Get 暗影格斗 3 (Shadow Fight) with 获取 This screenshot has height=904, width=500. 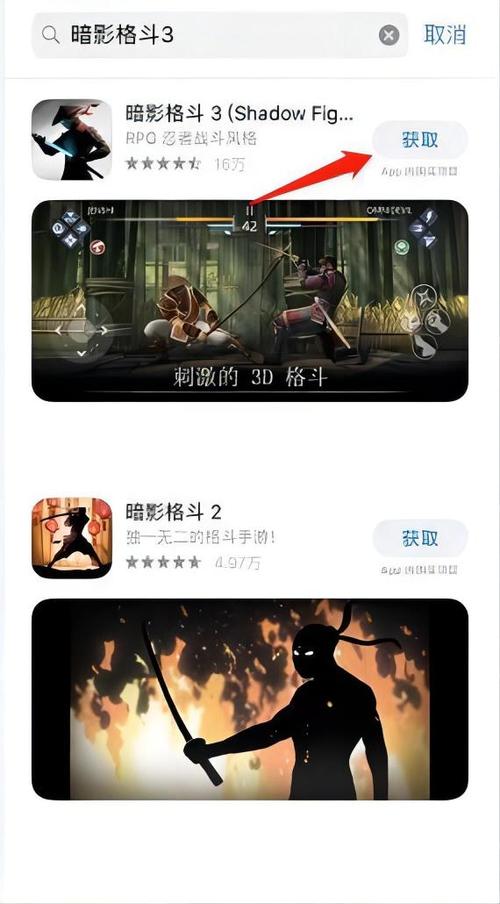tap(420, 140)
